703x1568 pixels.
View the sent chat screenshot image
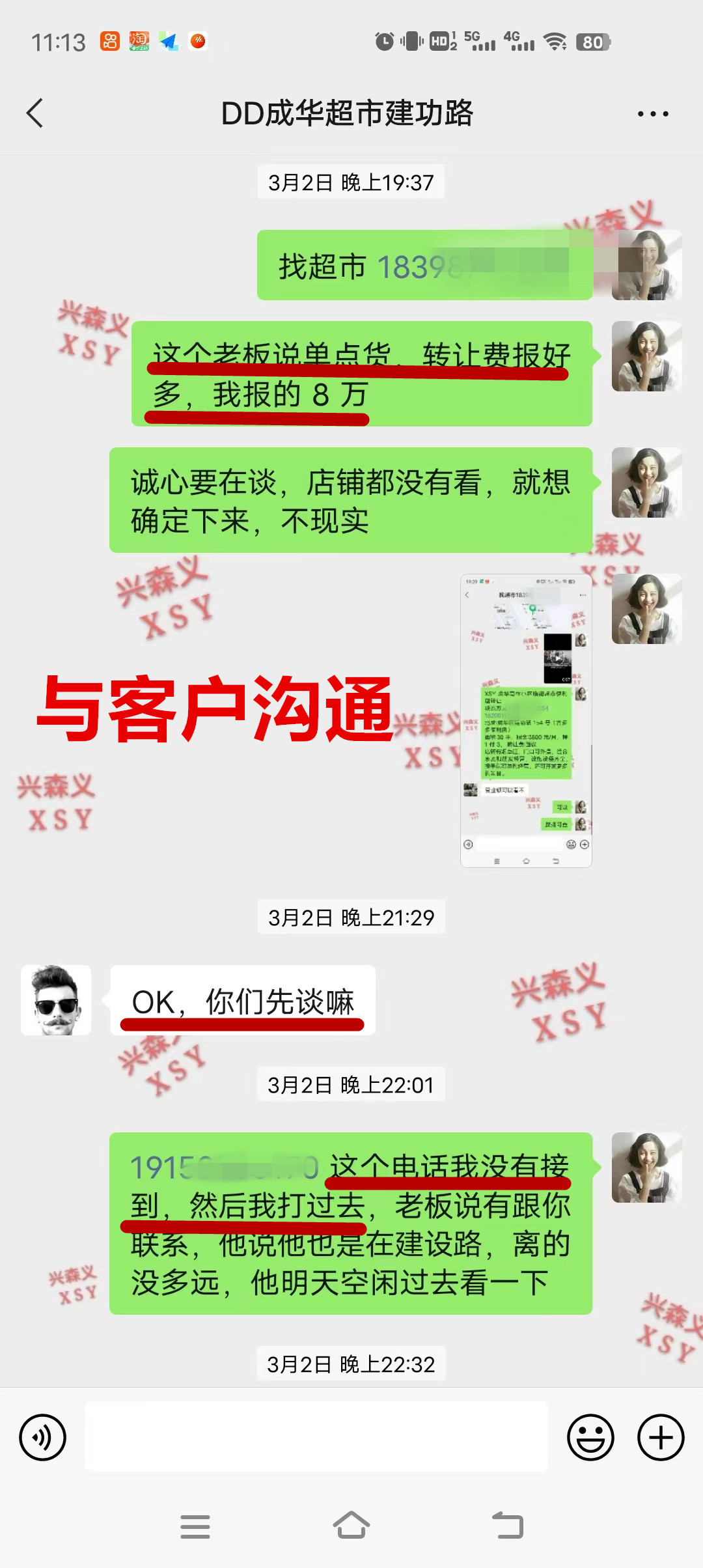coord(526,720)
